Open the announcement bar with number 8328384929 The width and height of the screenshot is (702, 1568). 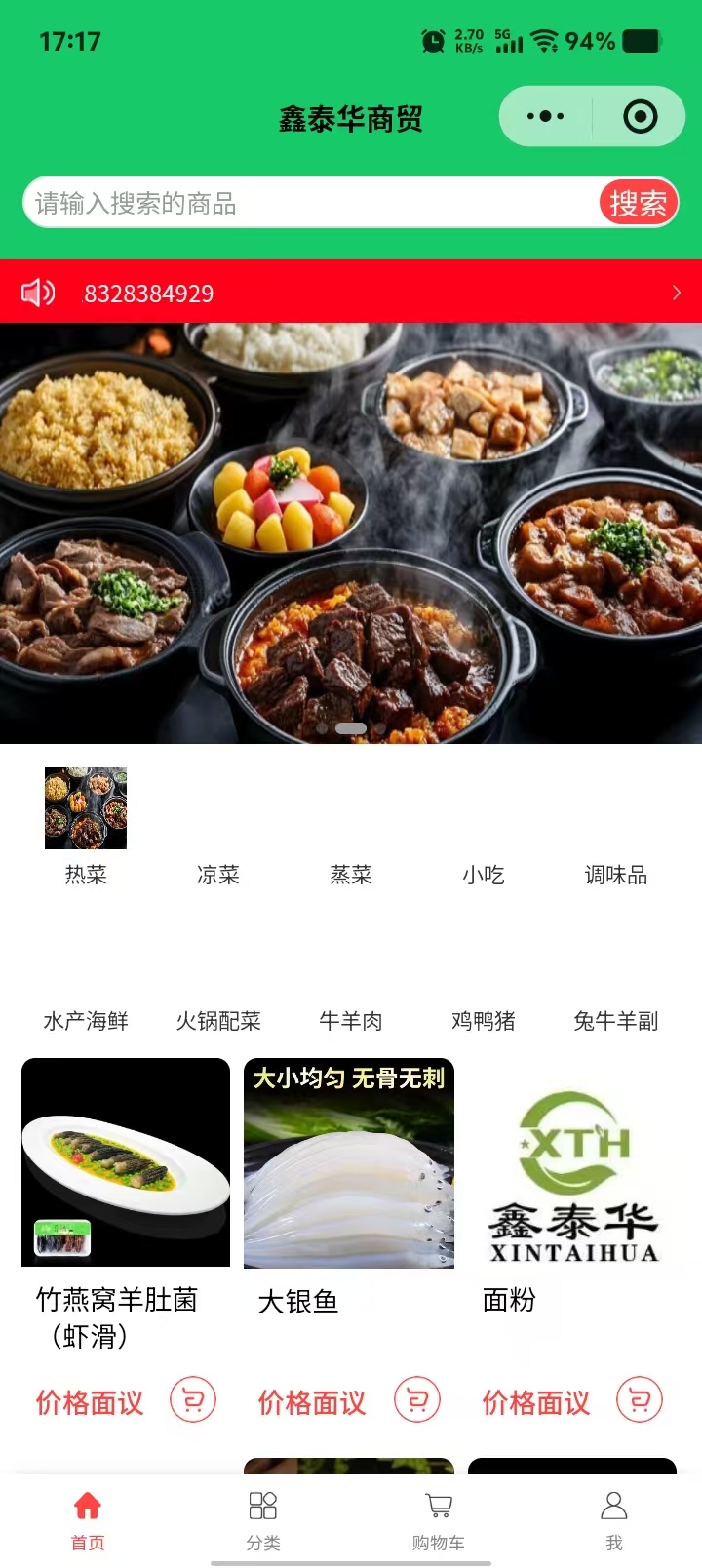351,293
